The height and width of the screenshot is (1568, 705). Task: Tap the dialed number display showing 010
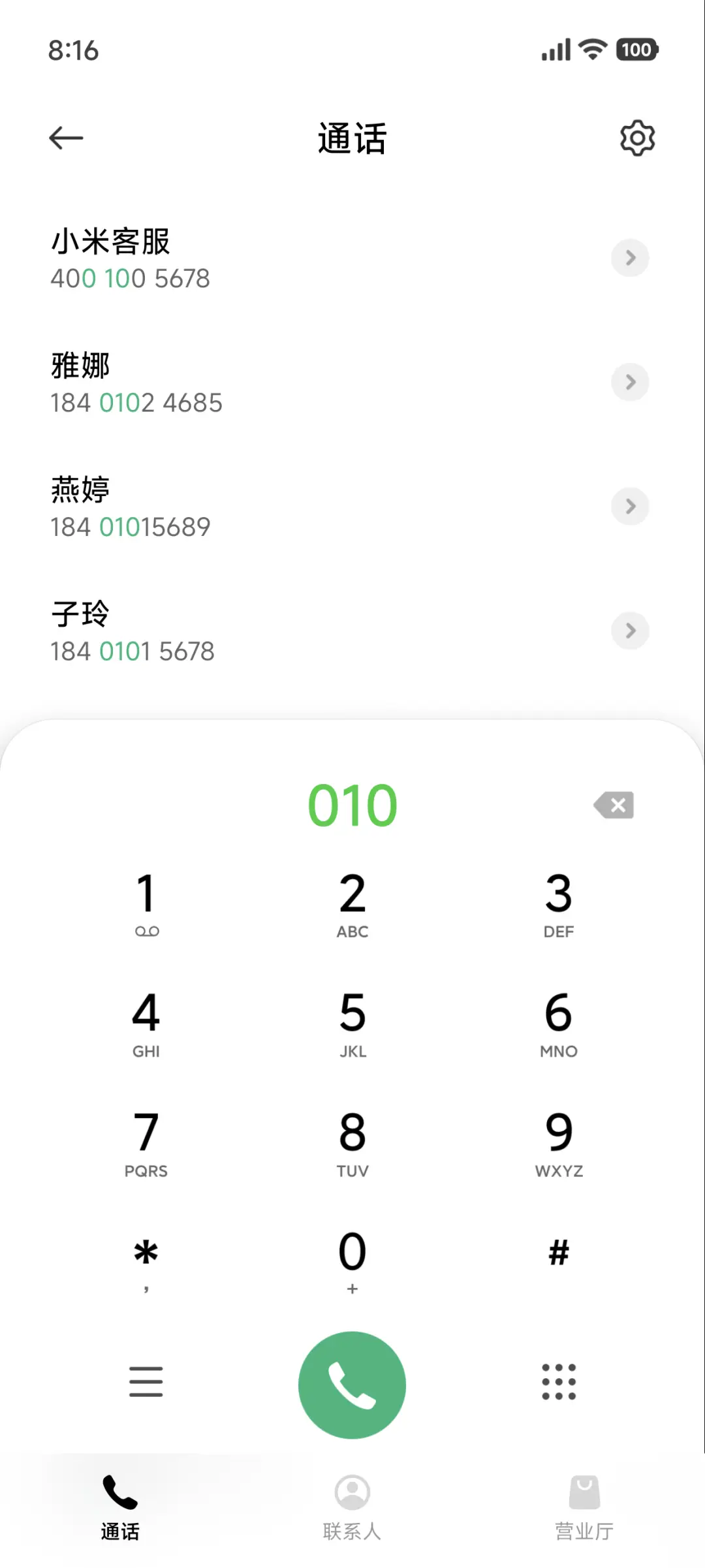(x=352, y=804)
